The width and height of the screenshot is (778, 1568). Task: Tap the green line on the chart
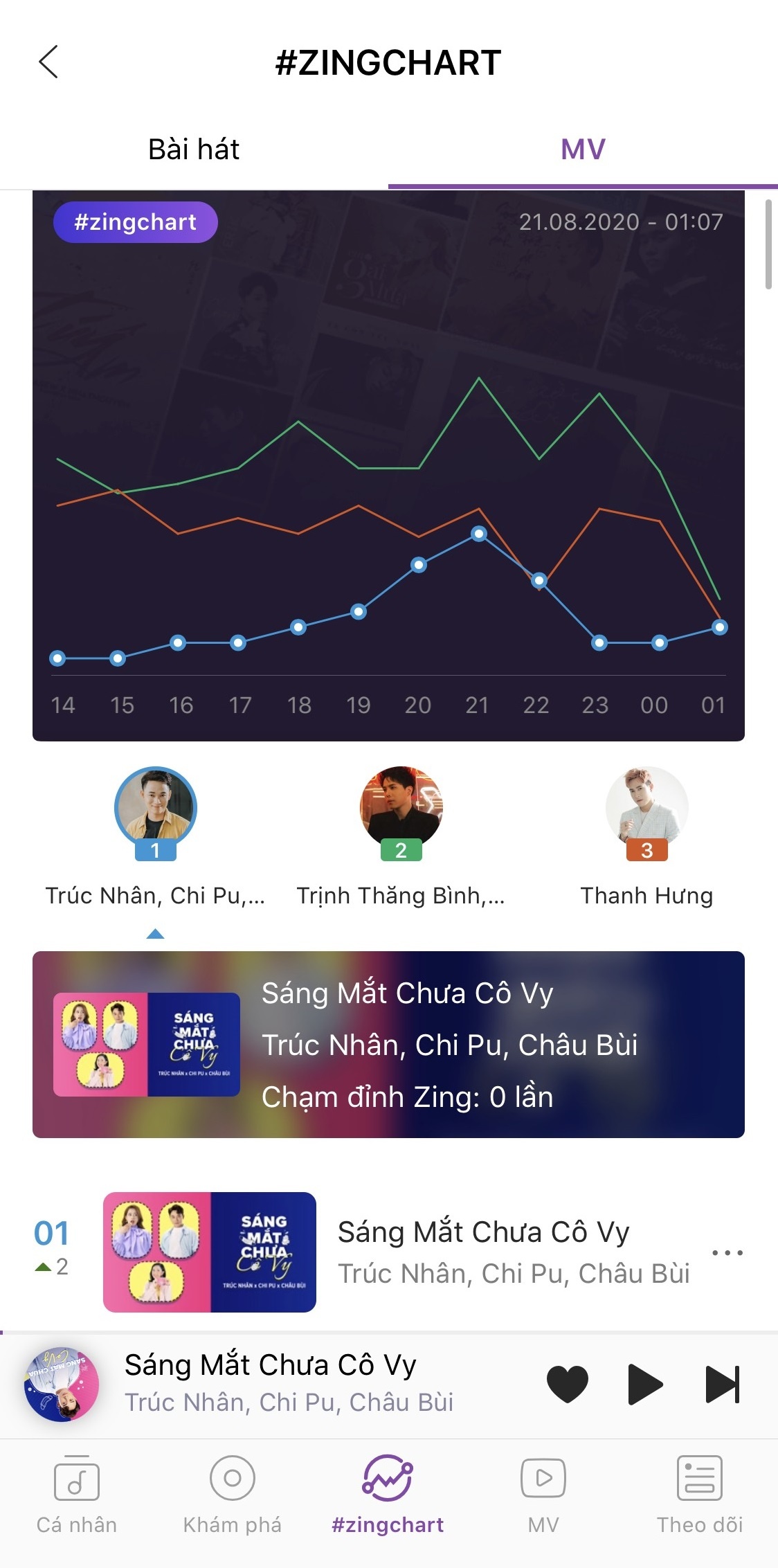(x=479, y=379)
